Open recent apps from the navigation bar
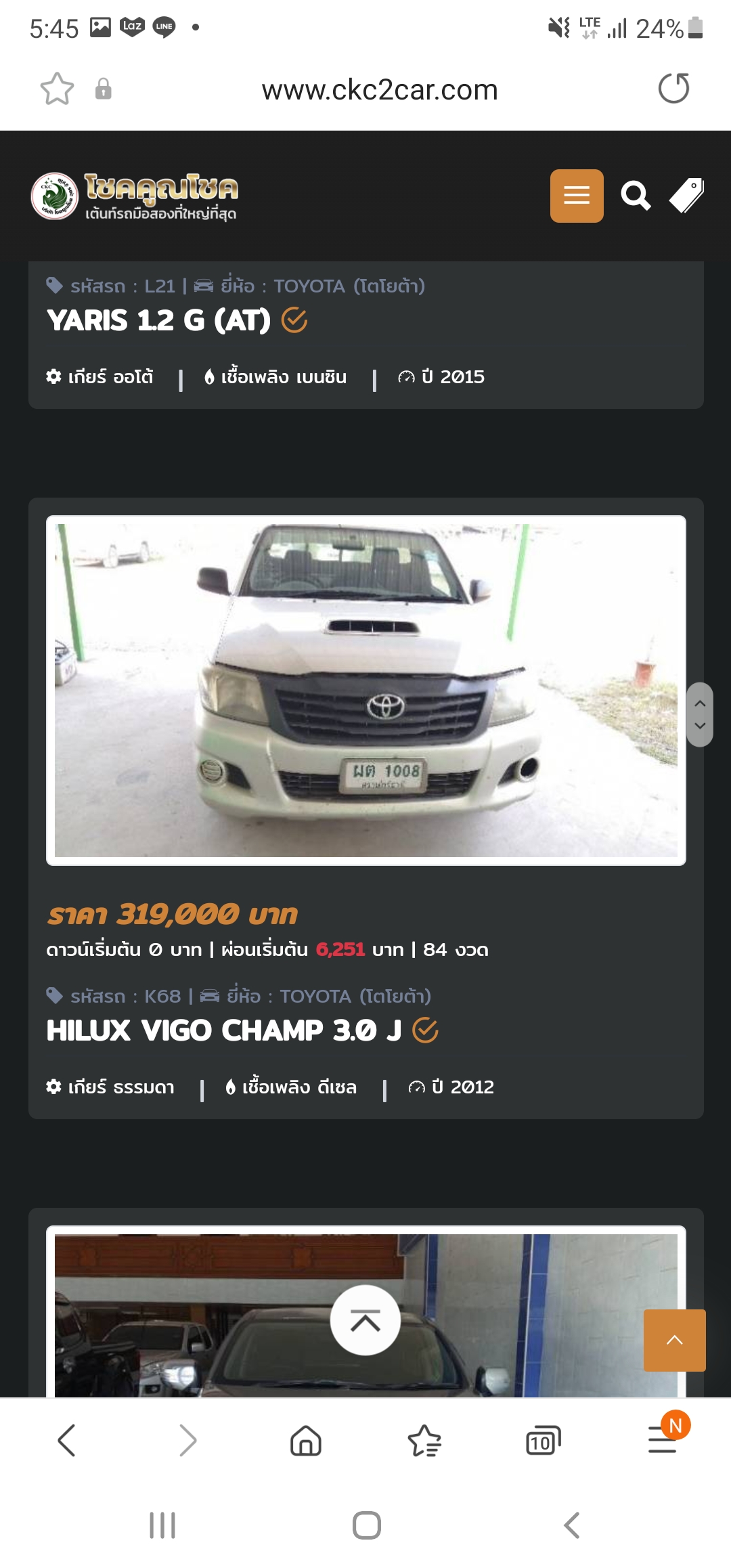 (x=162, y=1525)
